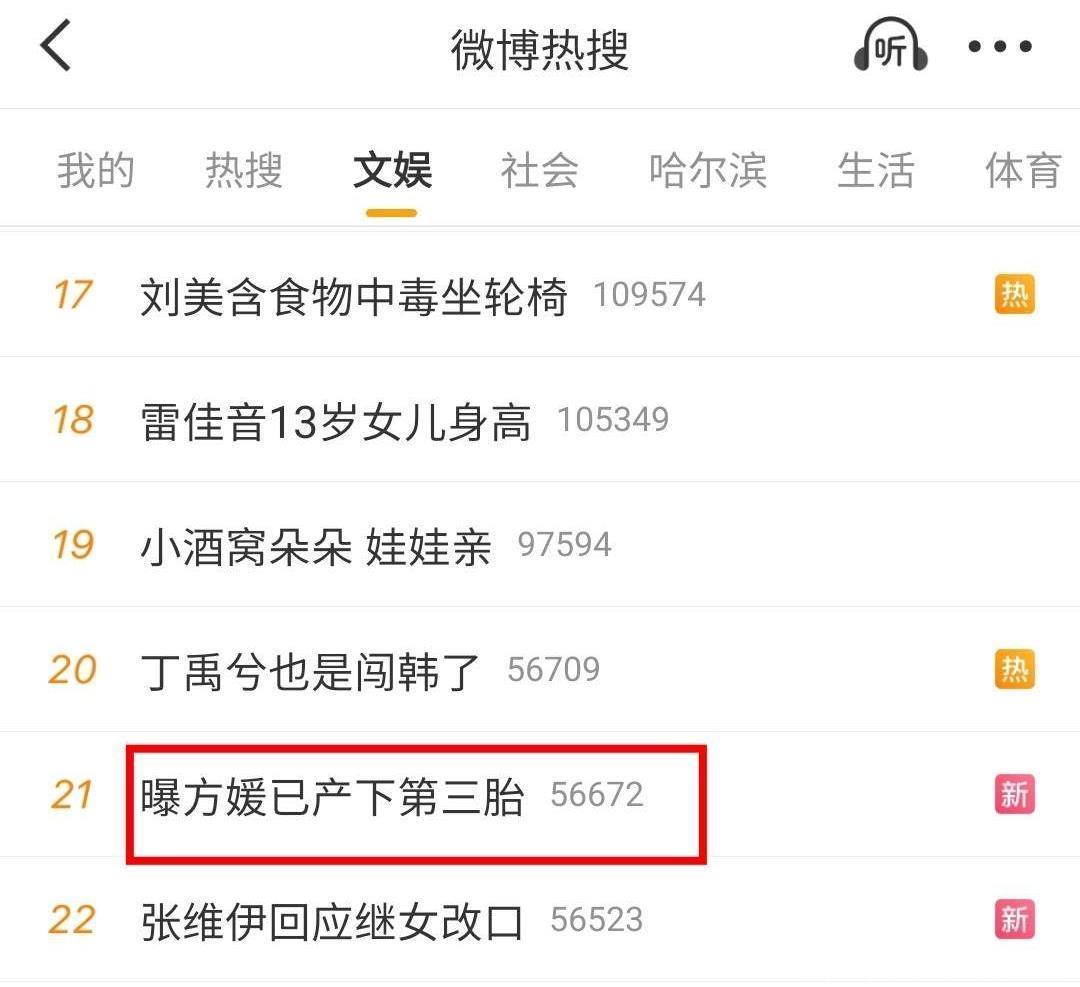Viewport: 1080px width, 987px height.
Task: Open the 听 headphone listen mode
Action: tap(891, 45)
